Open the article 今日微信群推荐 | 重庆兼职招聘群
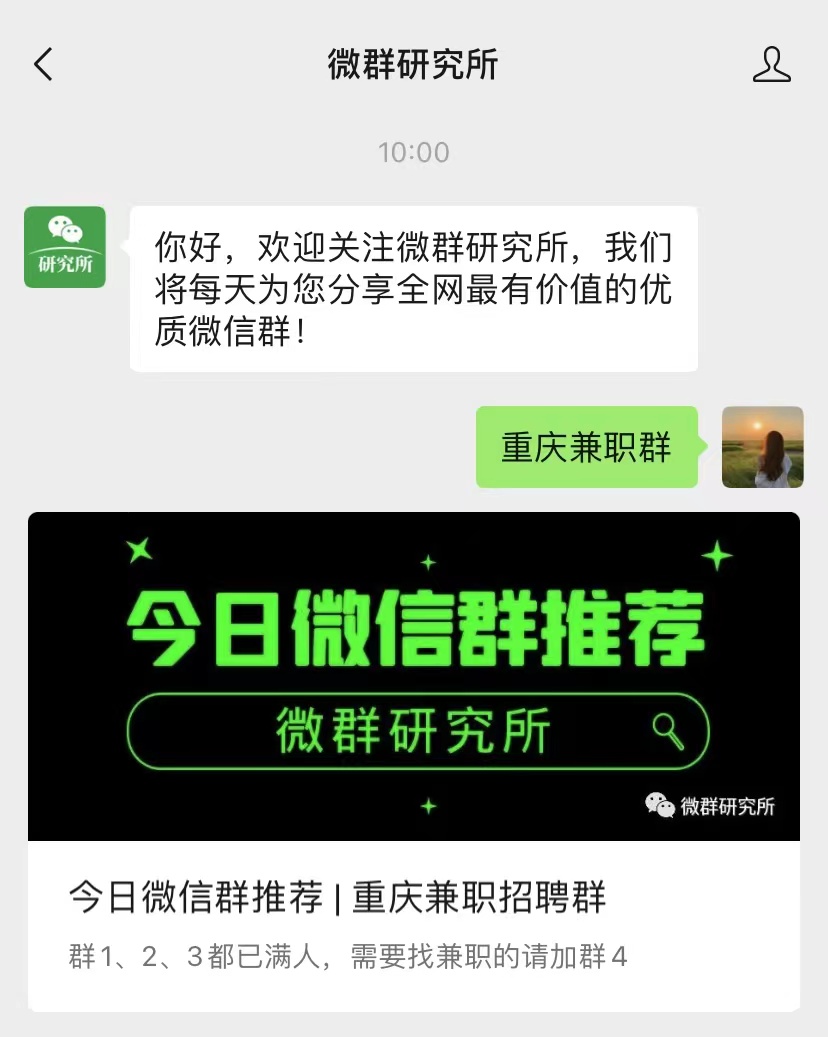Viewport: 828px width, 1037px height. point(335,898)
